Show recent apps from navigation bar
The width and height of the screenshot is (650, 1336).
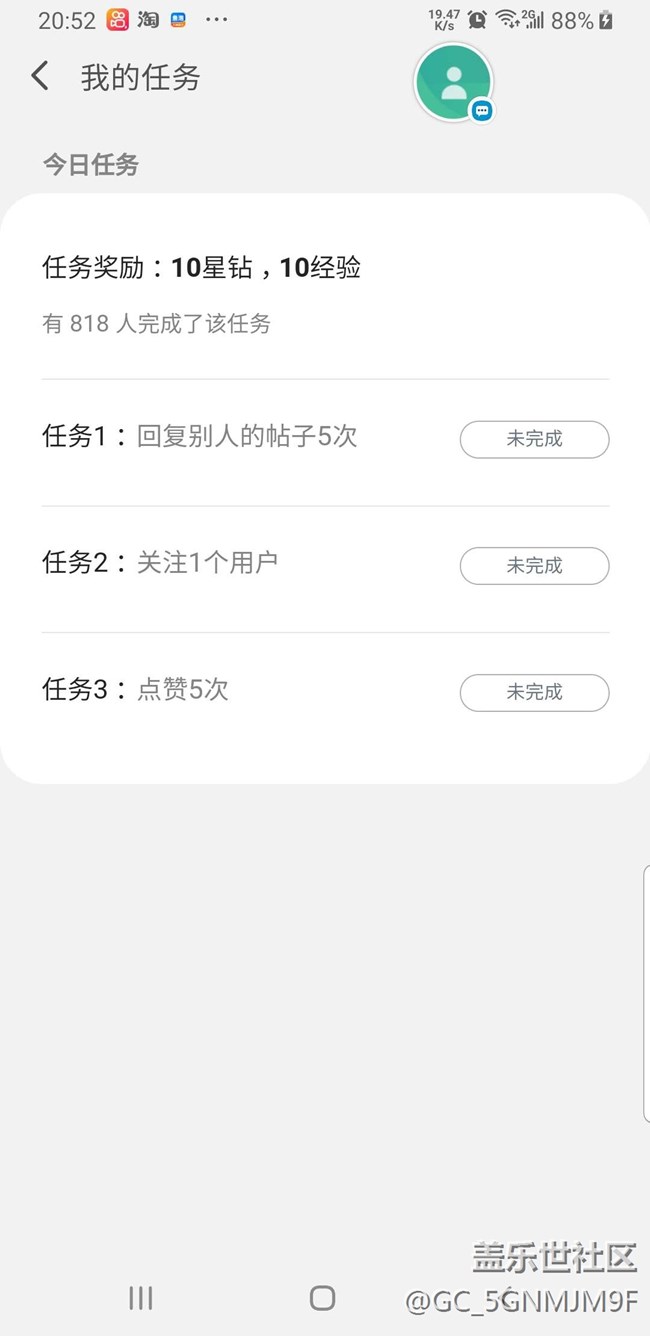[141, 1298]
